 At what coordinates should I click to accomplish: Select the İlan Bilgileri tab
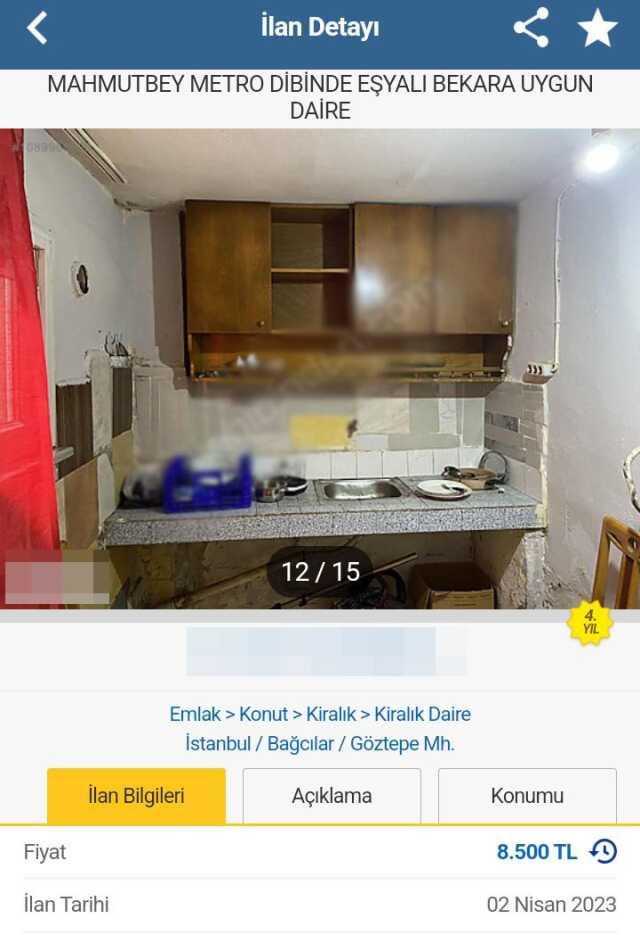(136, 796)
